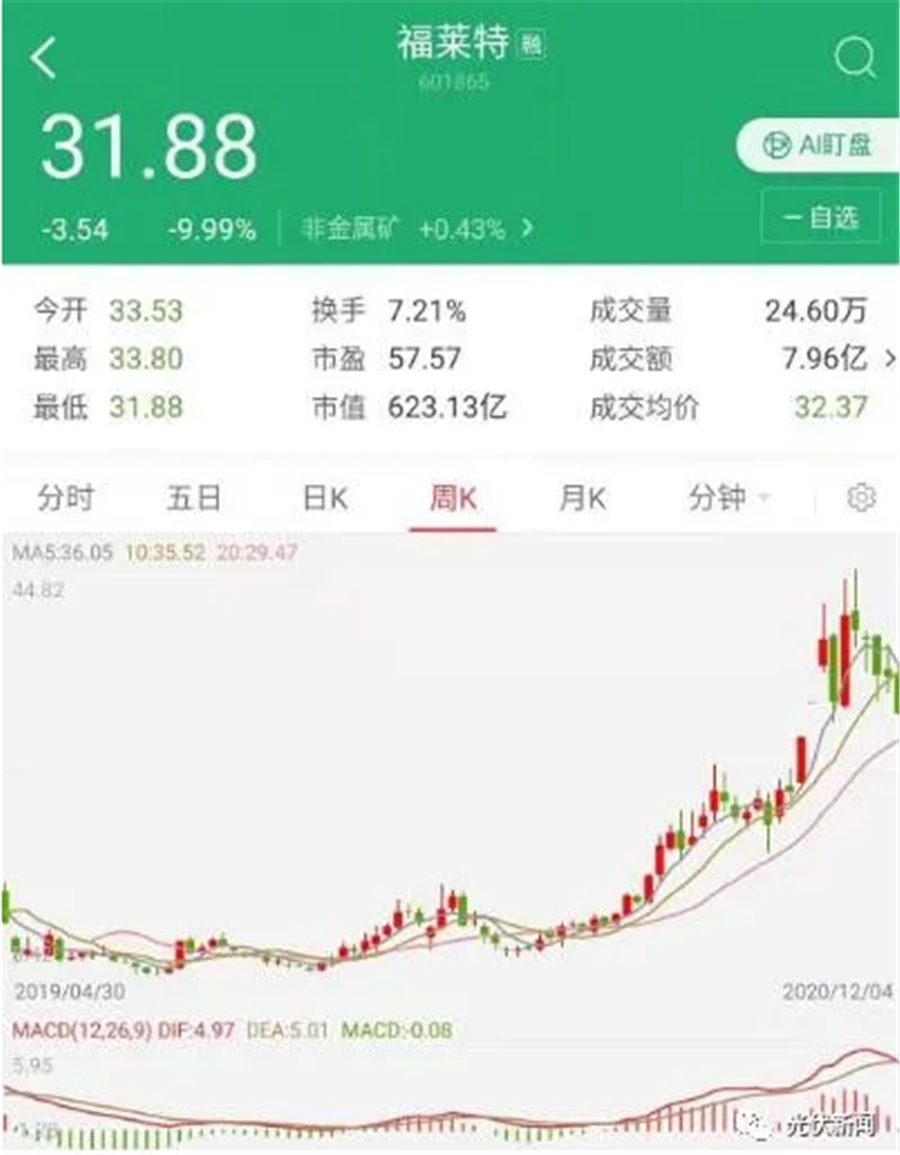This screenshot has height=1155, width=900.
Task: Switch to the 五日 chart tab
Action: [x=194, y=498]
